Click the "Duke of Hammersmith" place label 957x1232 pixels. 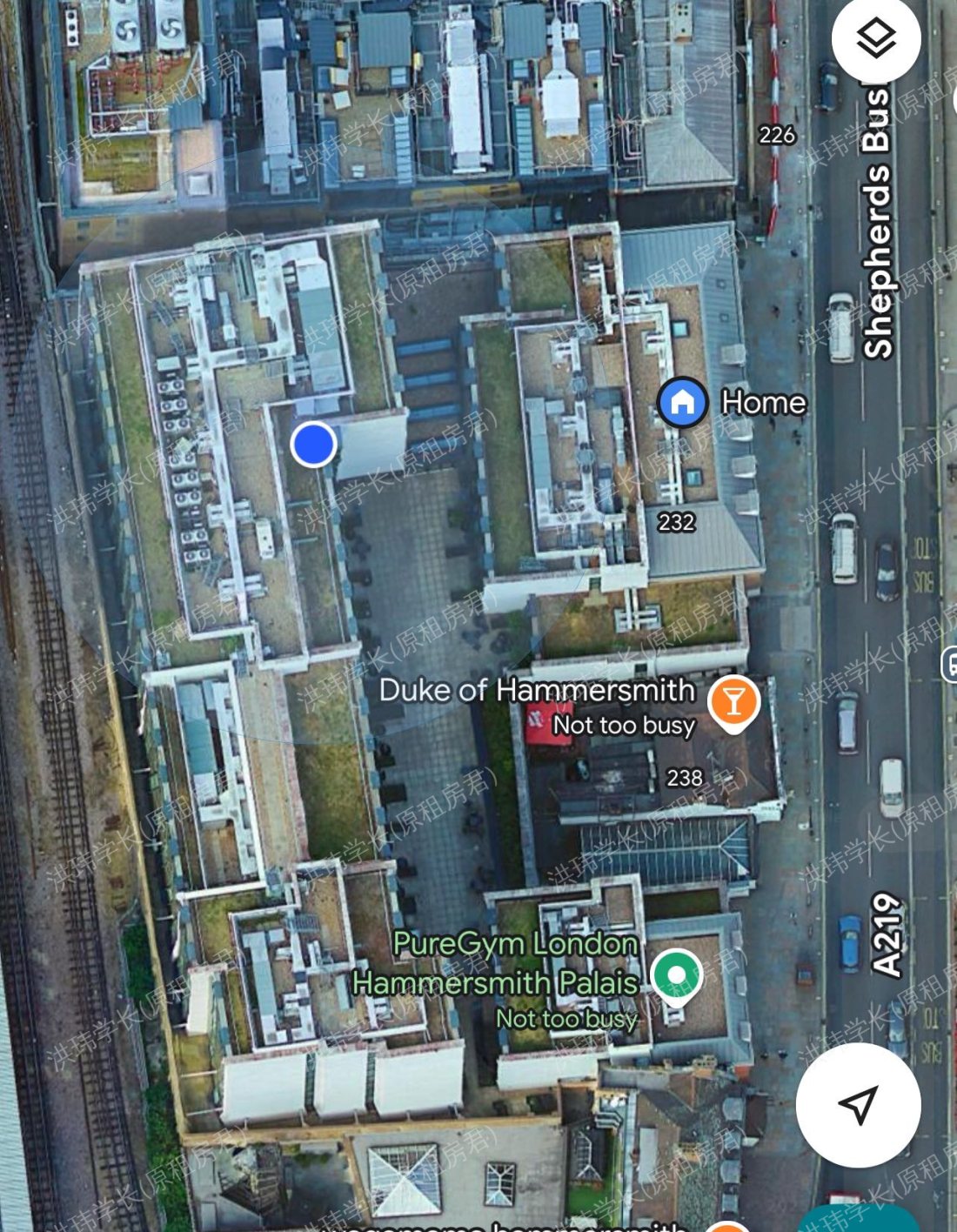click(x=539, y=690)
